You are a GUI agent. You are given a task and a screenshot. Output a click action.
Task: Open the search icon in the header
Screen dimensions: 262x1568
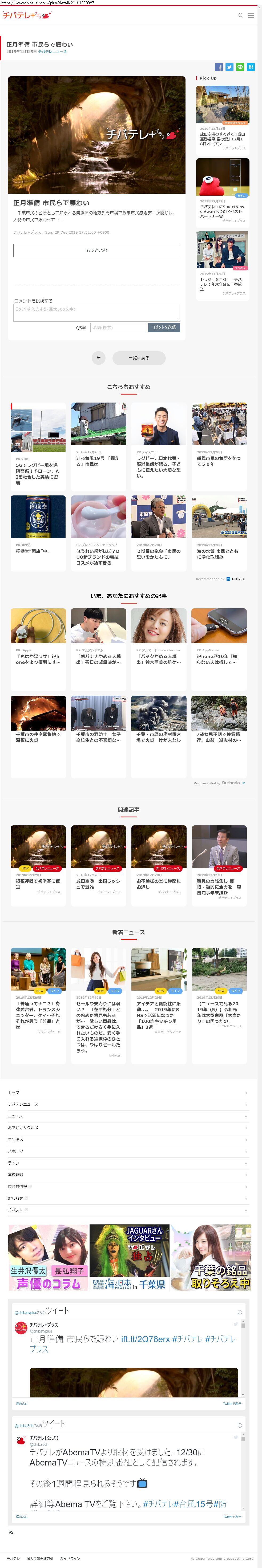coord(241,15)
